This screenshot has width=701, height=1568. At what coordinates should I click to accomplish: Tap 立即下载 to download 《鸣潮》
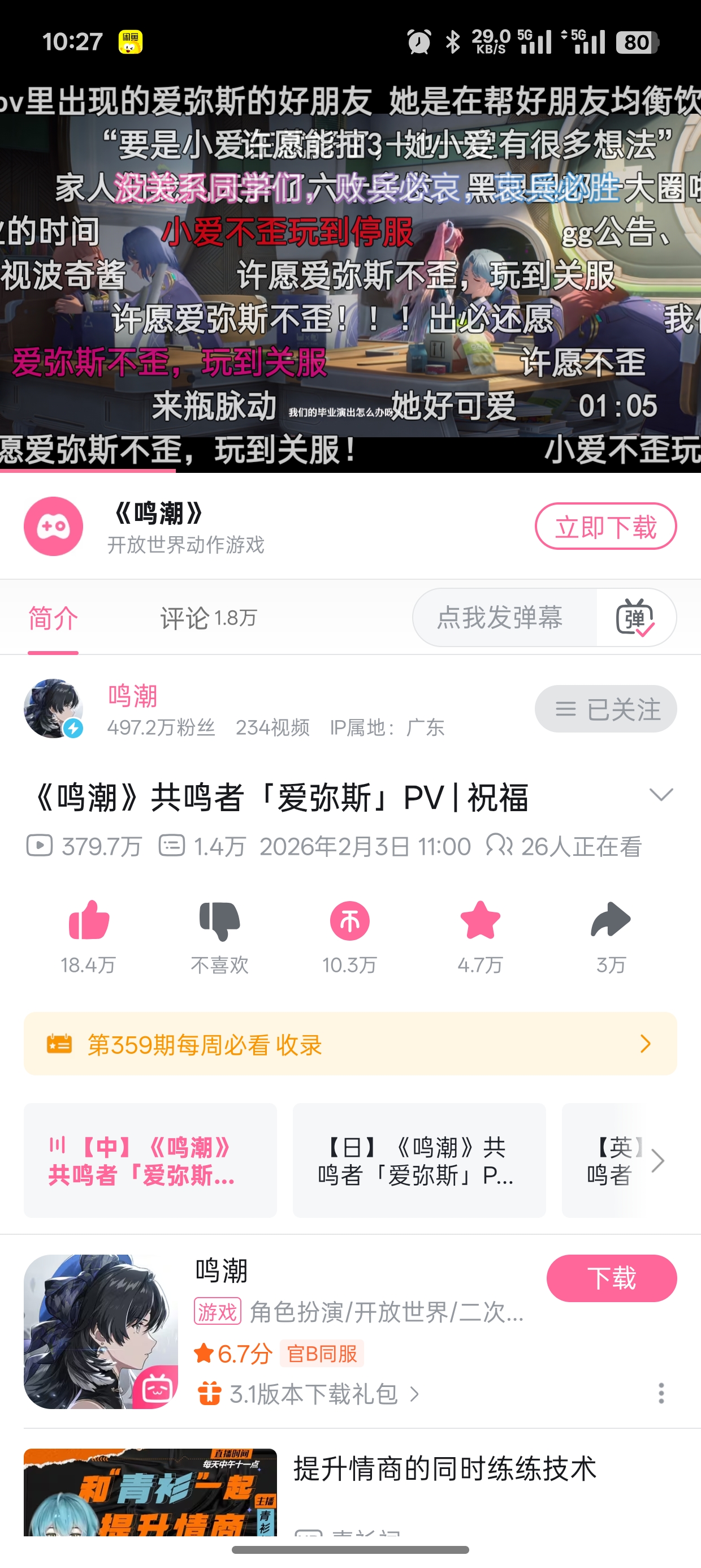[x=605, y=527]
